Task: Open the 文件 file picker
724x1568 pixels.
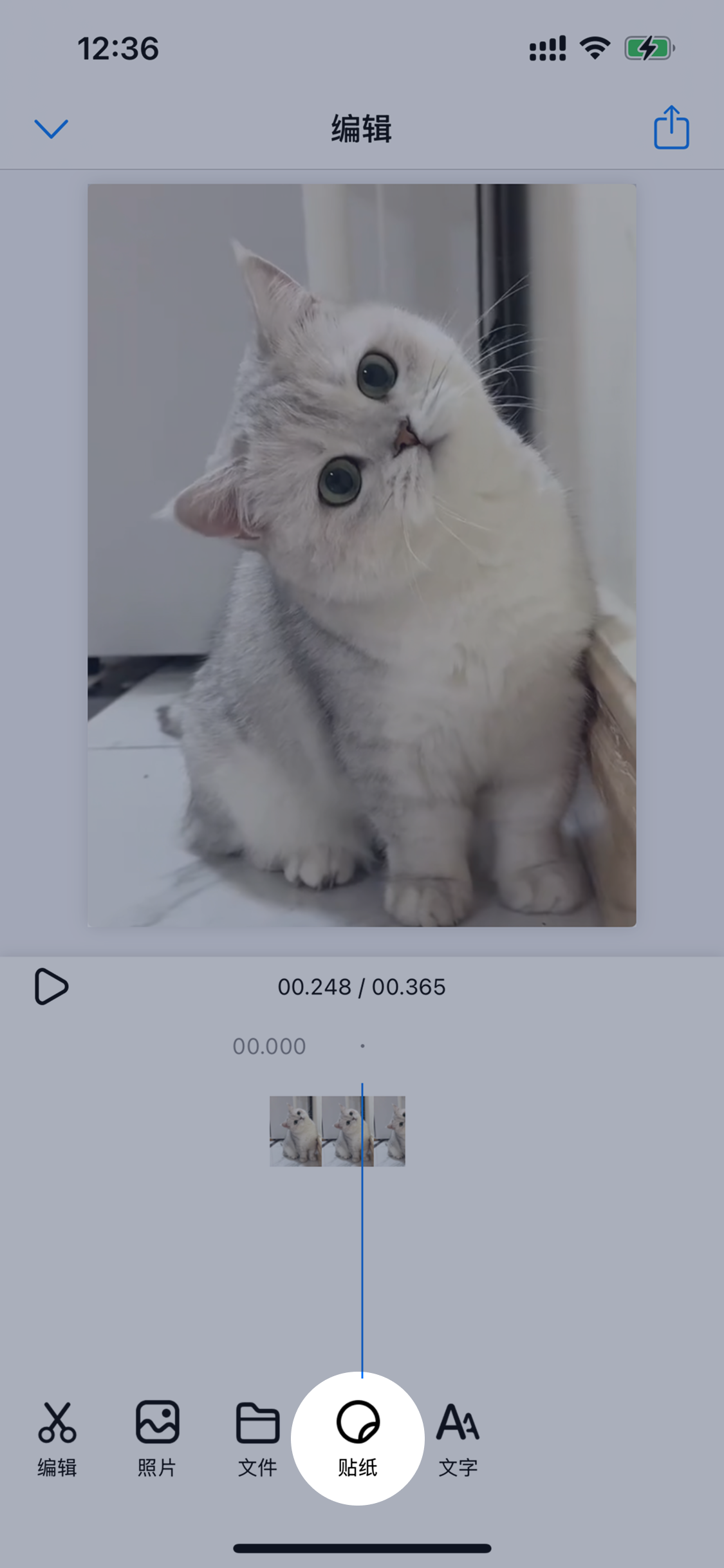Action: click(x=257, y=1438)
